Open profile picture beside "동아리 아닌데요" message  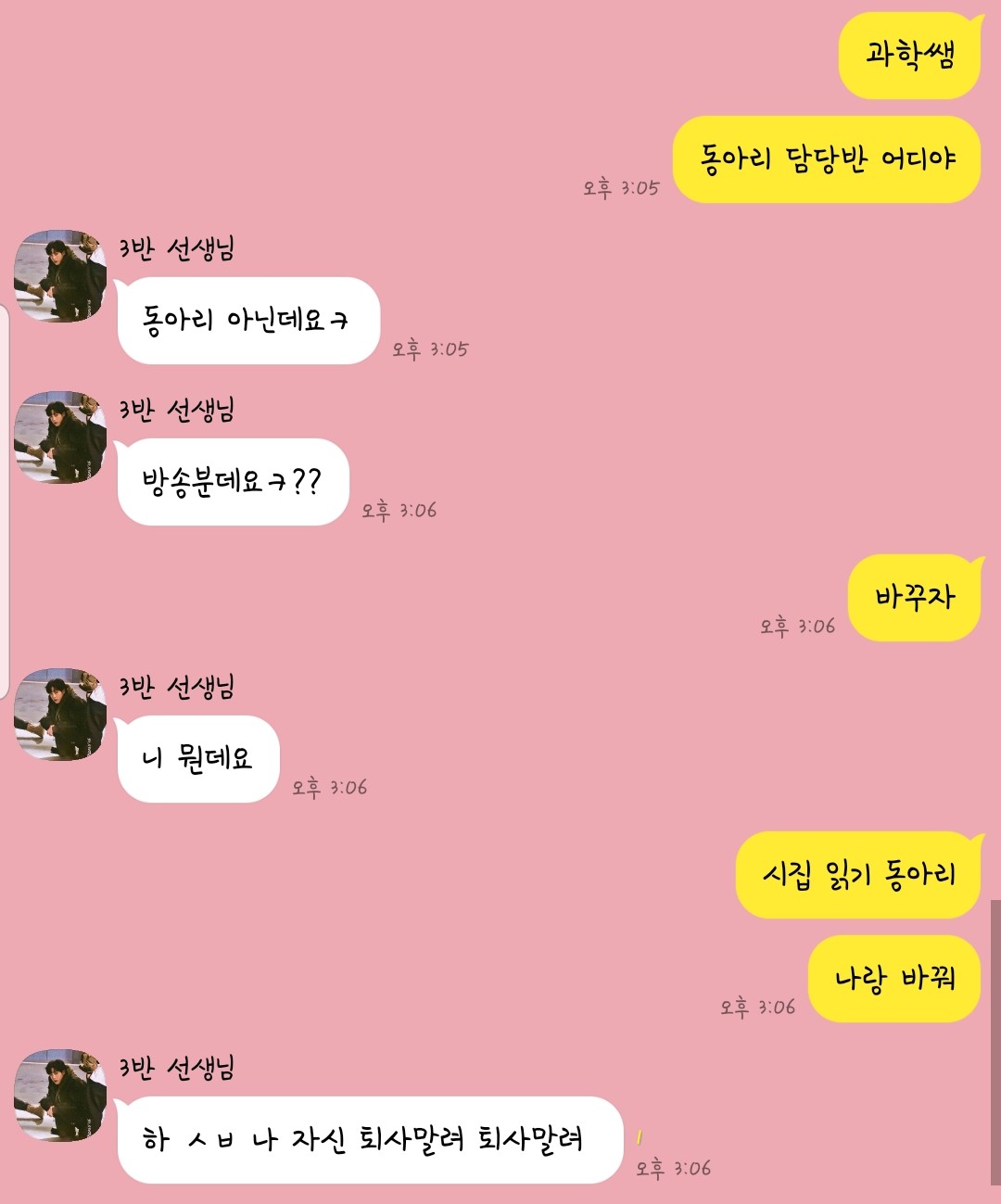click(60, 276)
